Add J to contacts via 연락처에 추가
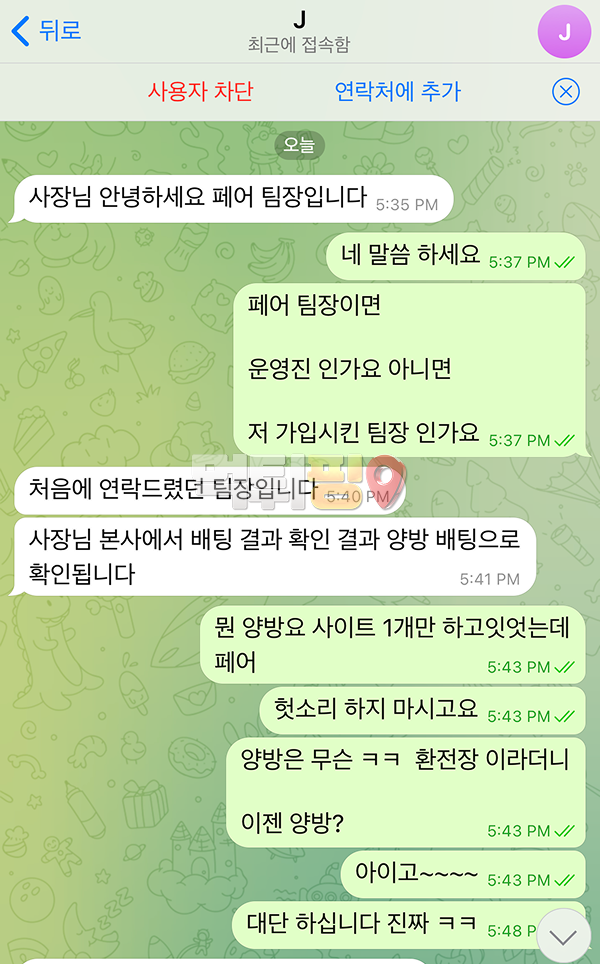This screenshot has width=600, height=964. pyautogui.click(x=397, y=91)
